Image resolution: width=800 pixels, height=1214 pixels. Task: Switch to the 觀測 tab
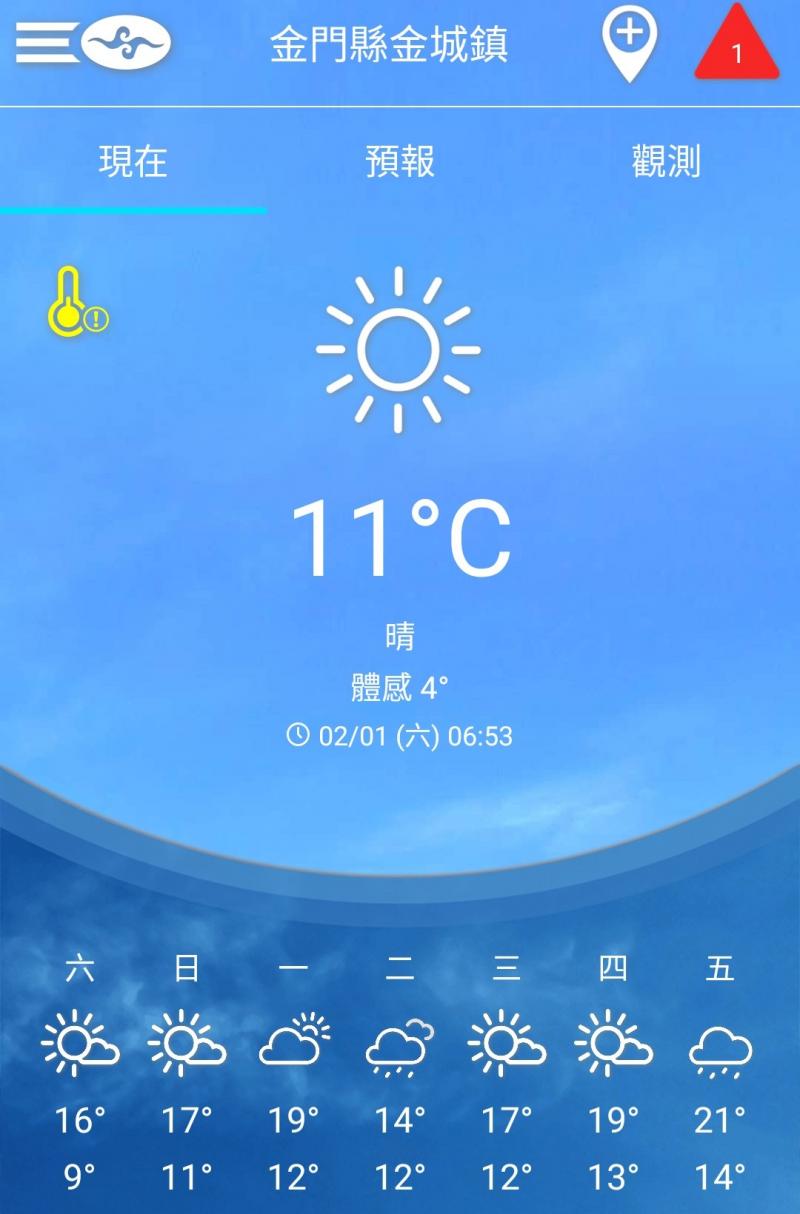(x=666, y=162)
